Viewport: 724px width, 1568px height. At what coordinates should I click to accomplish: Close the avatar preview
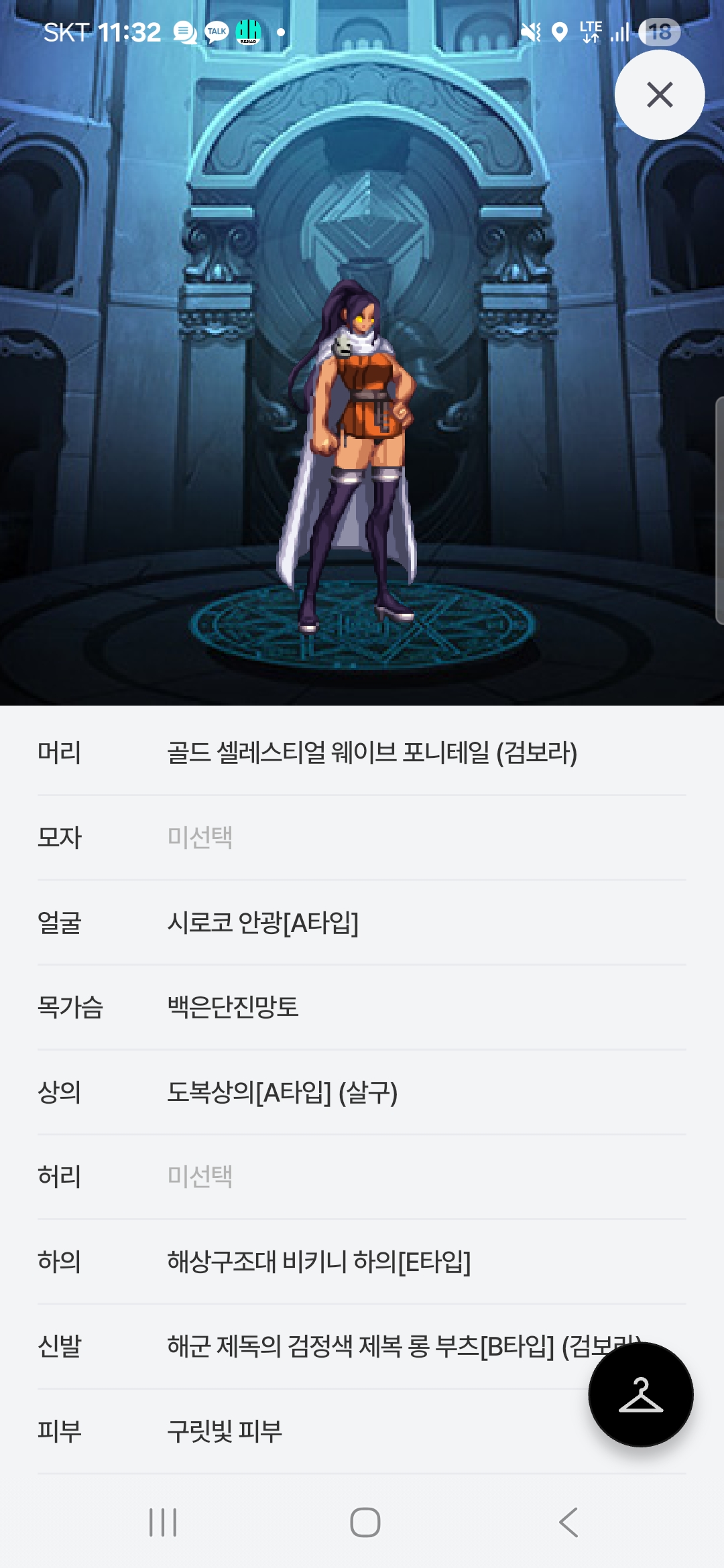pos(659,94)
